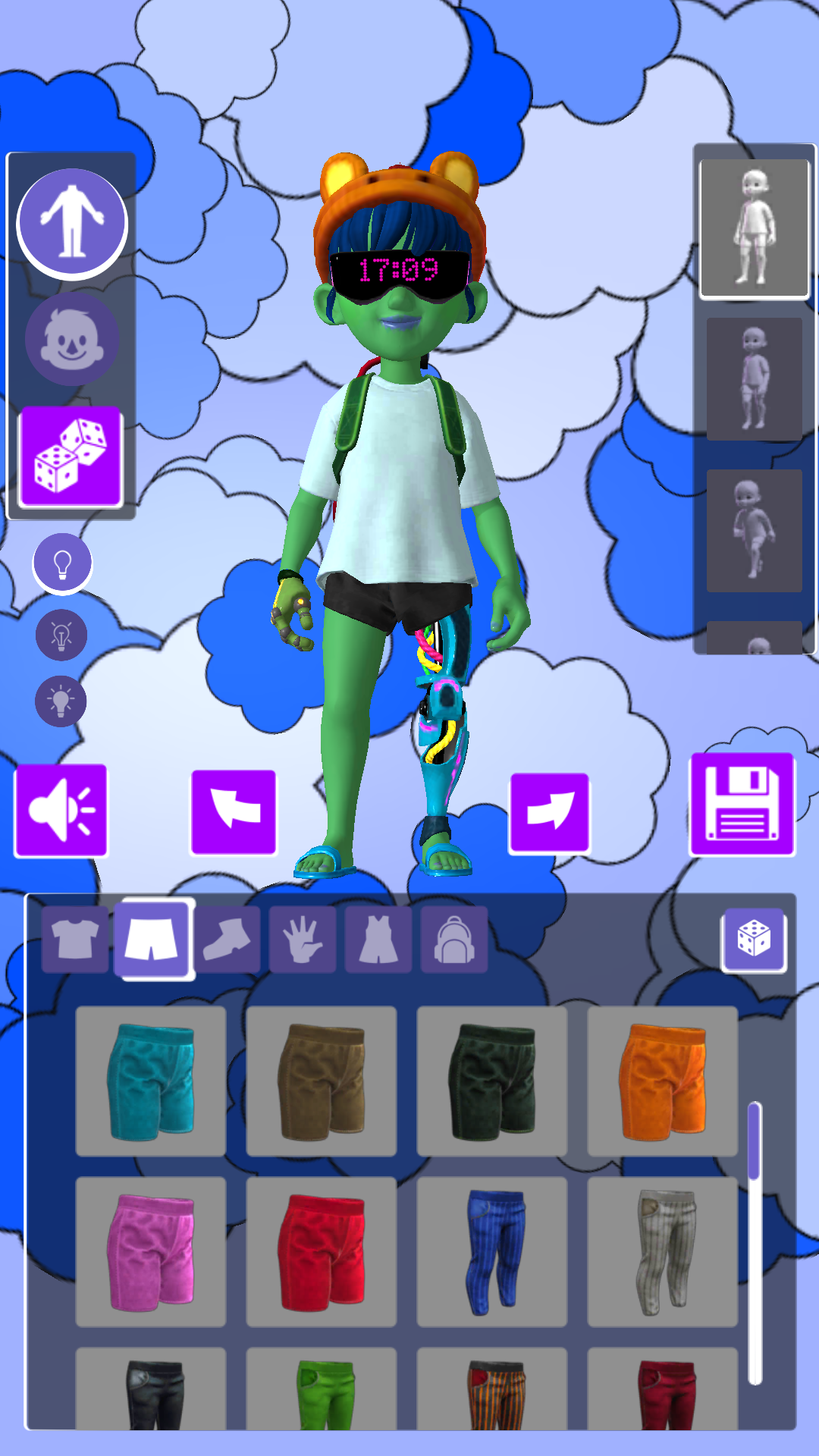Open the face customization button

[x=72, y=340]
